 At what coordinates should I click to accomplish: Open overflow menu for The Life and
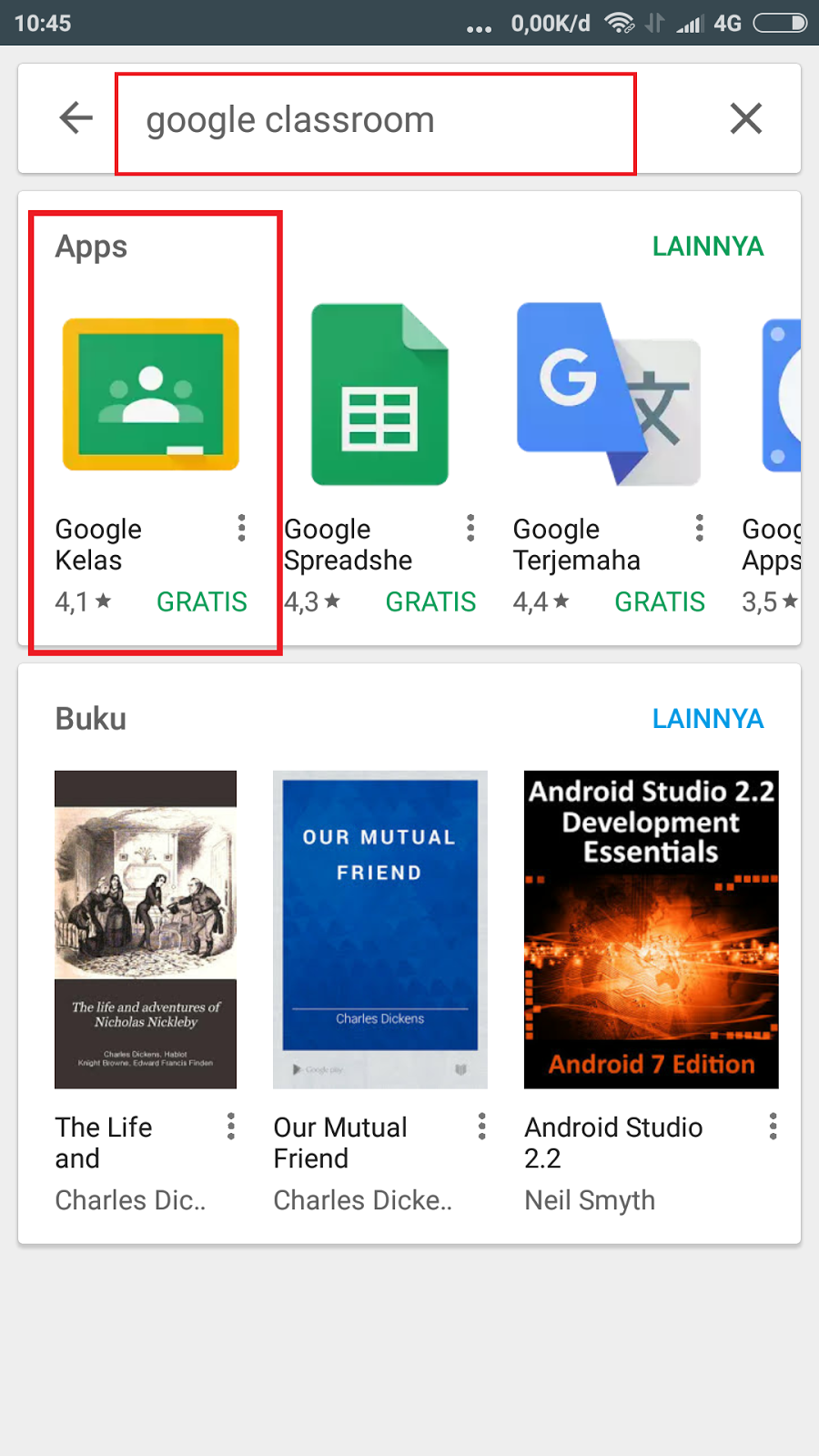coord(231,1127)
